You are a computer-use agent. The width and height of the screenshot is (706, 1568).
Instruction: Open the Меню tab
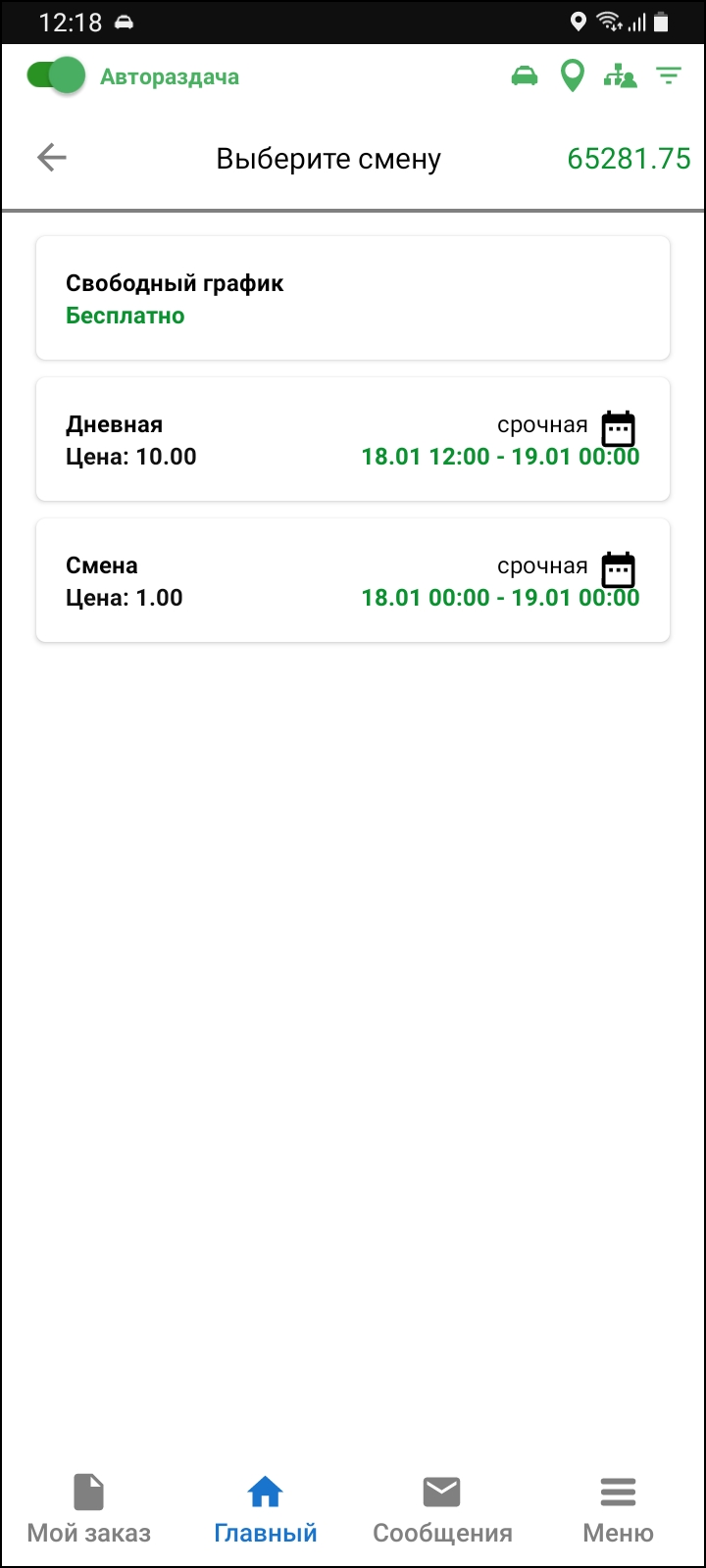618,1509
